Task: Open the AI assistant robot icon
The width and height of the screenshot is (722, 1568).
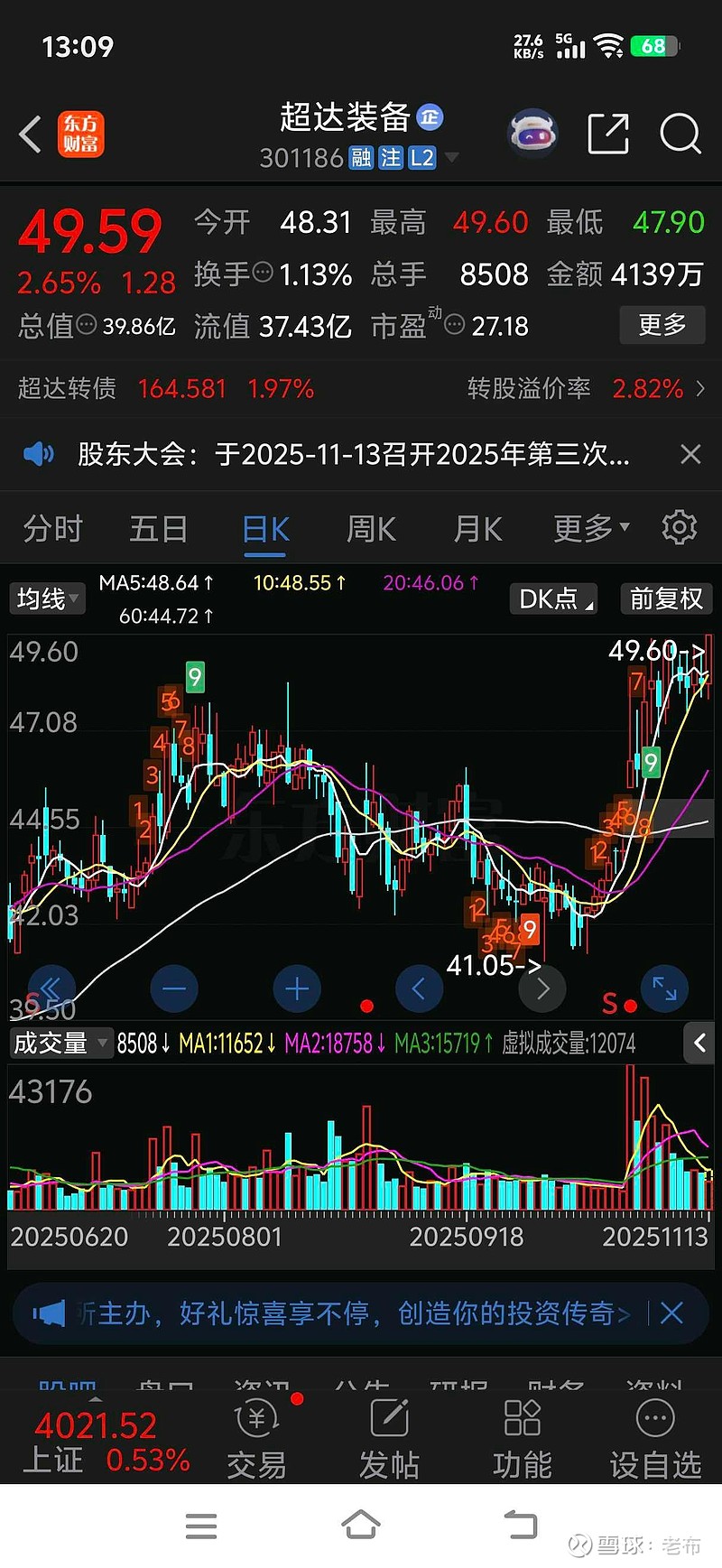Action: click(x=533, y=135)
